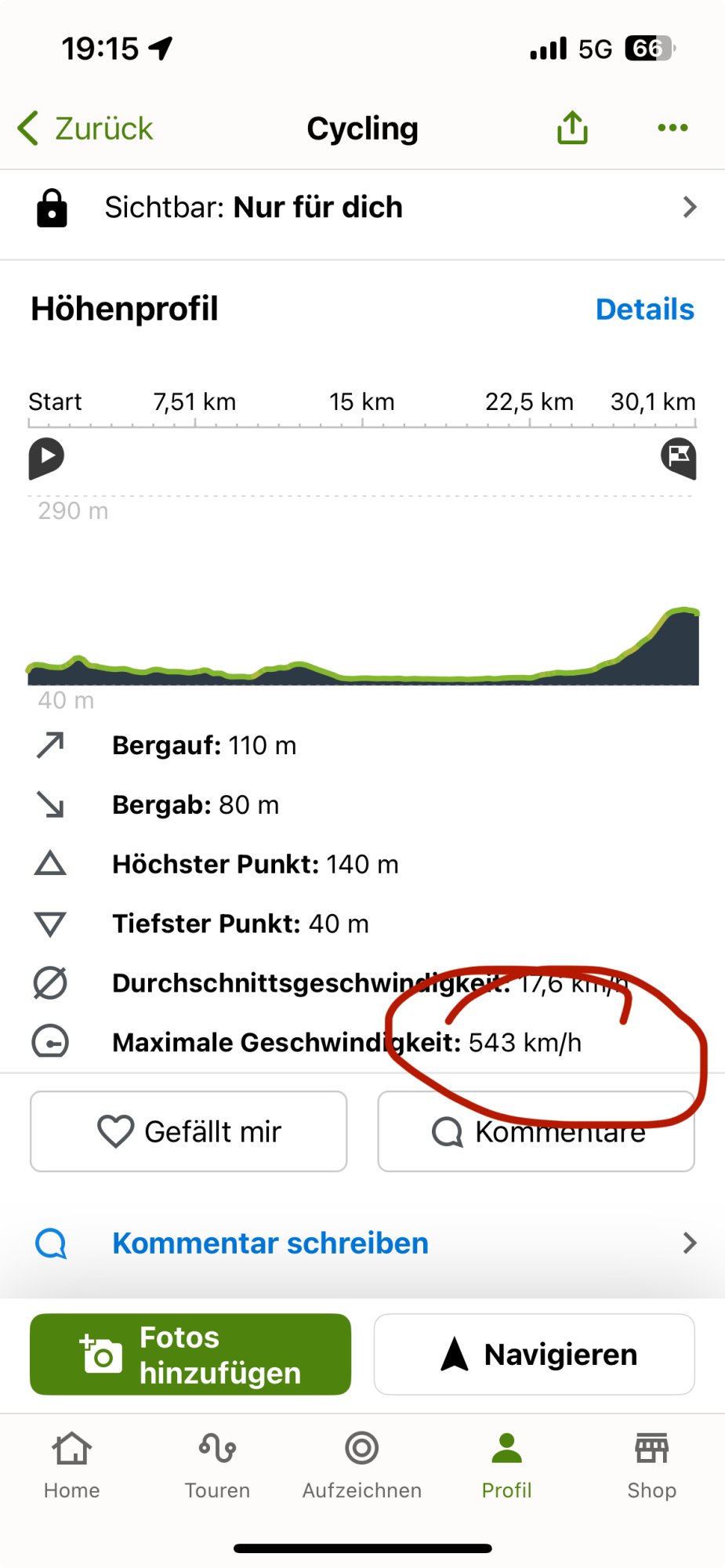Switch to the Home tab
The height and width of the screenshot is (1568, 725).
(72, 1465)
